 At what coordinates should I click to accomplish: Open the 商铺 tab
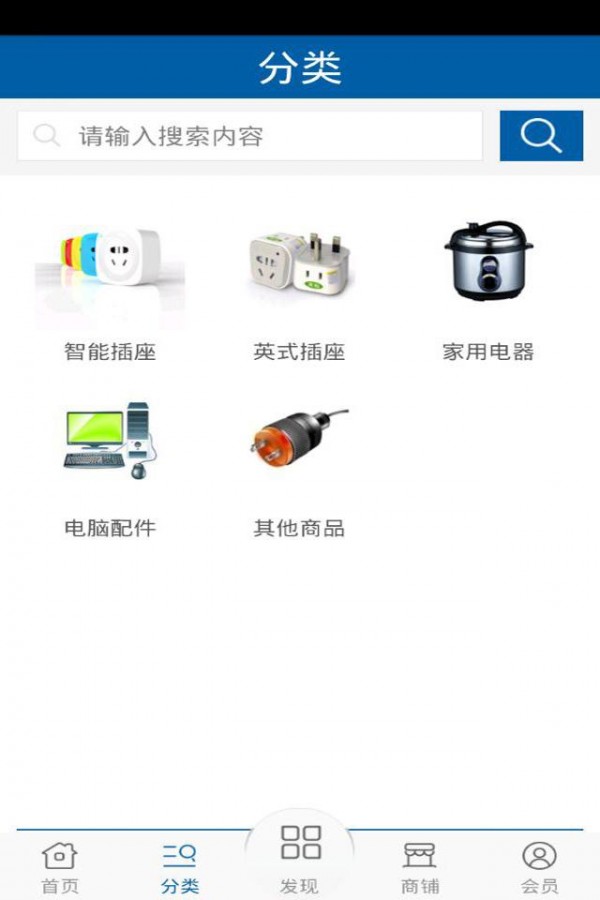420,867
